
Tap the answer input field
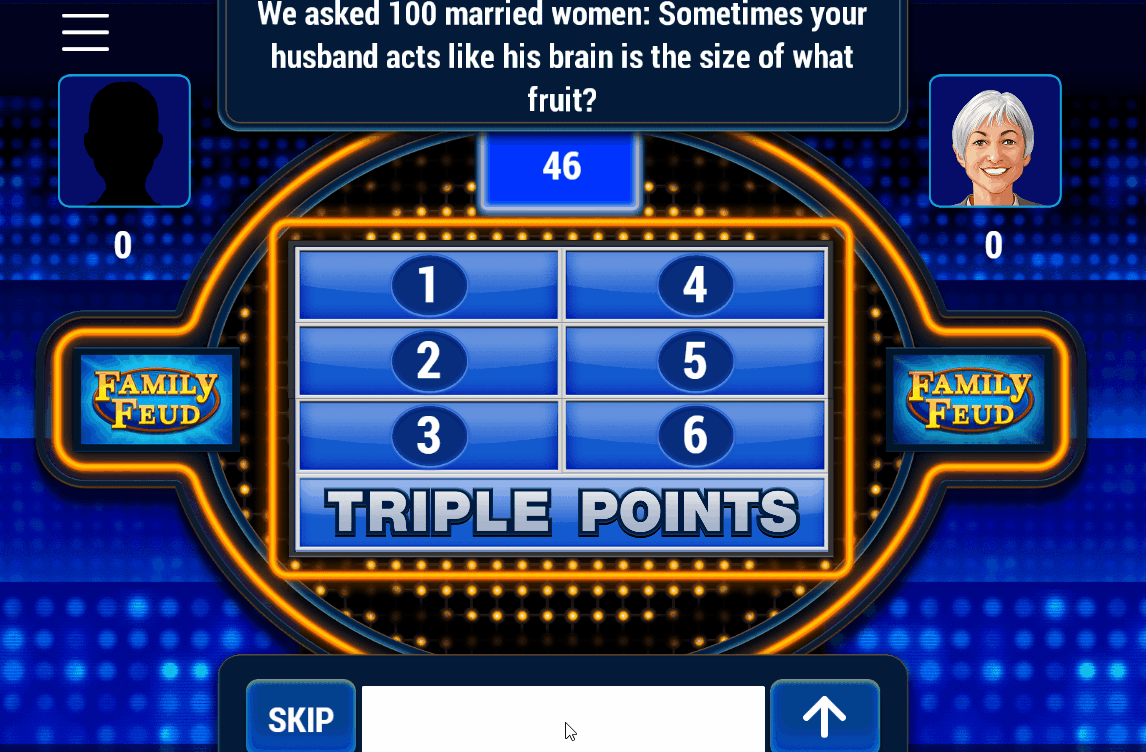563,718
